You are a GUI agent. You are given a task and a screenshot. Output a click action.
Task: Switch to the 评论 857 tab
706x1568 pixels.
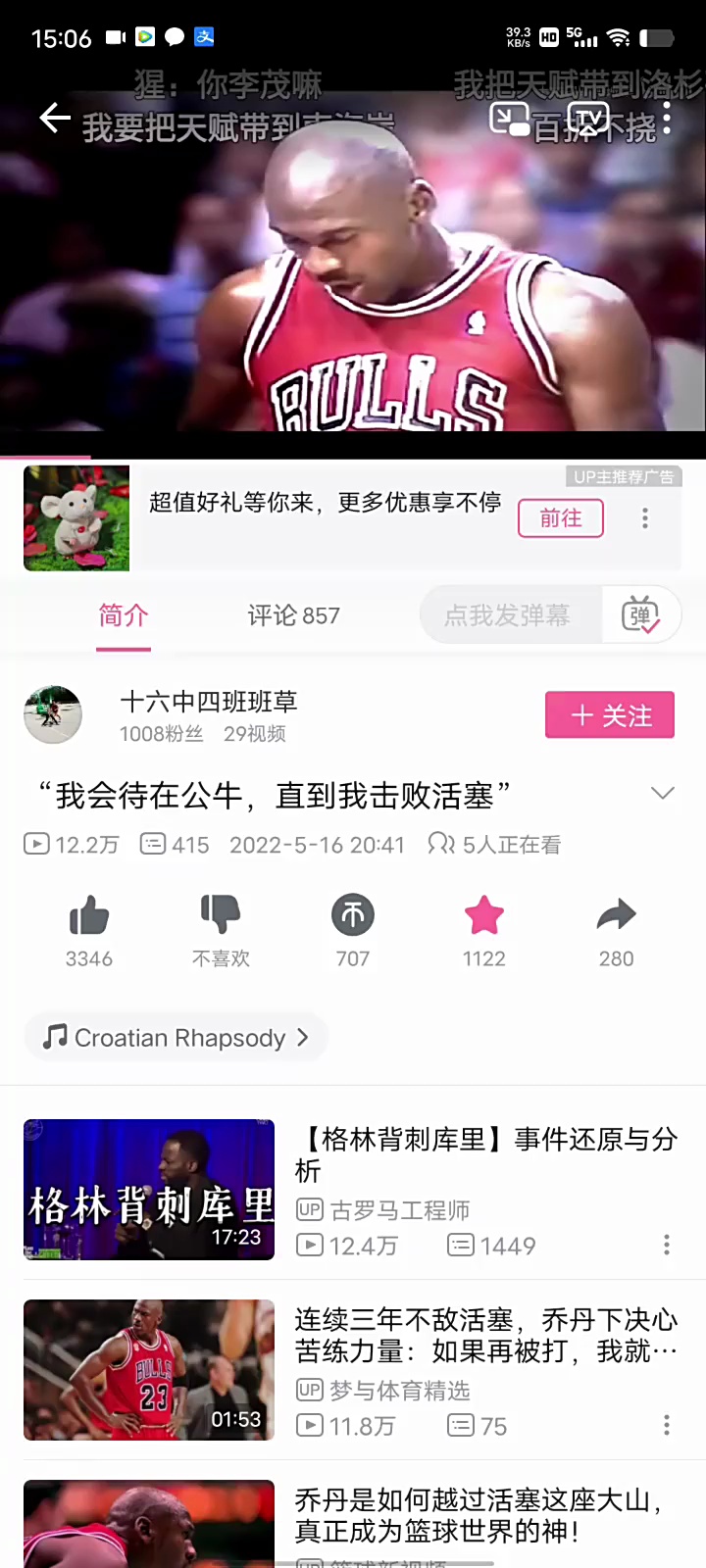pos(293,615)
